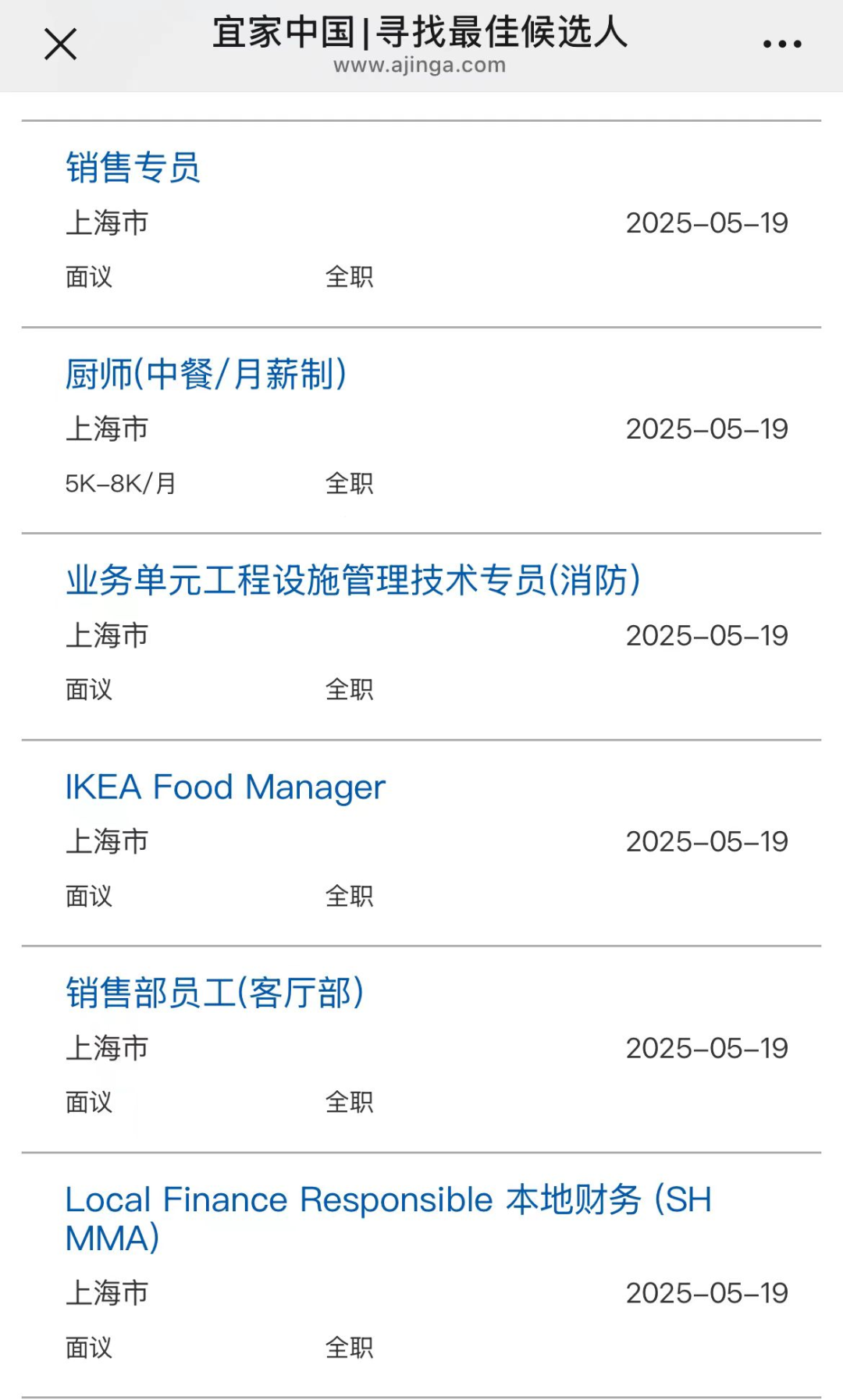Open the 销售专员 job posting

(x=133, y=168)
